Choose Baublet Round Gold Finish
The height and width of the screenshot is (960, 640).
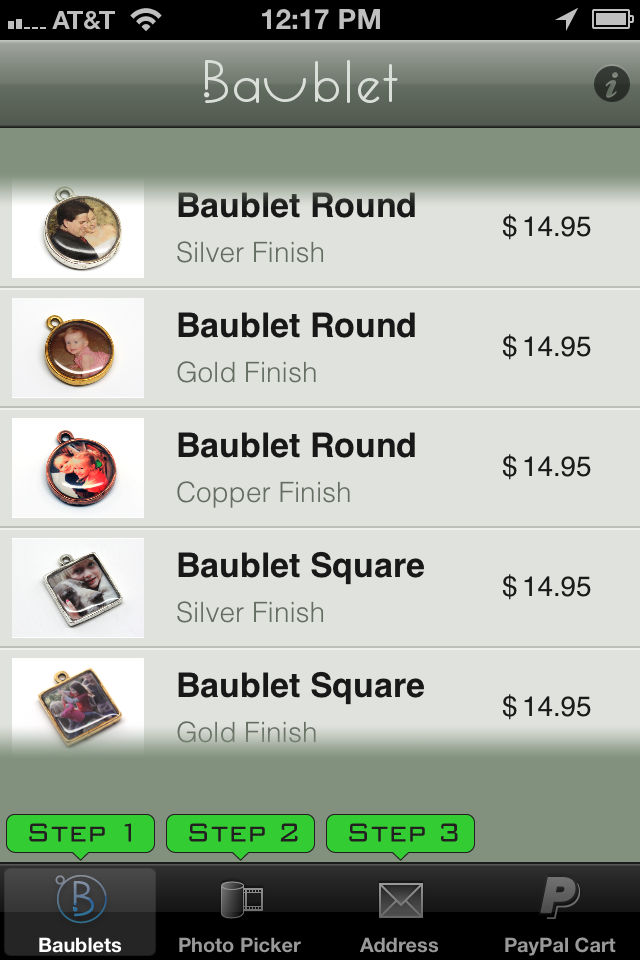click(x=320, y=347)
